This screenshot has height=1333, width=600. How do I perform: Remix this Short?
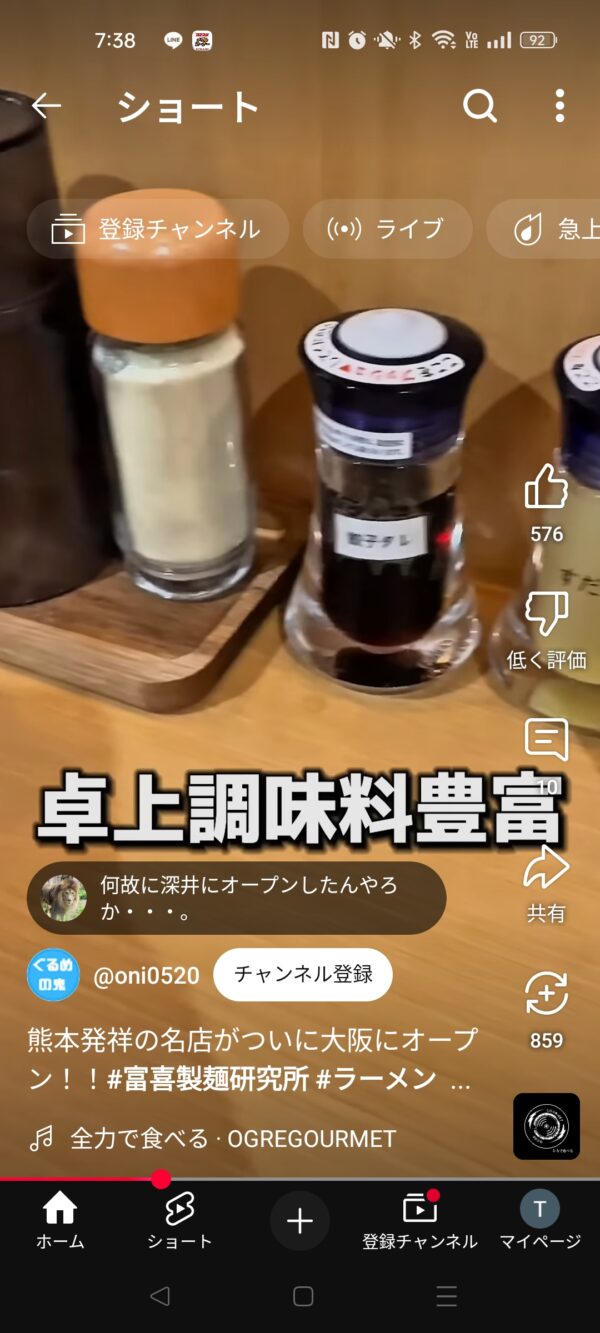tap(546, 995)
